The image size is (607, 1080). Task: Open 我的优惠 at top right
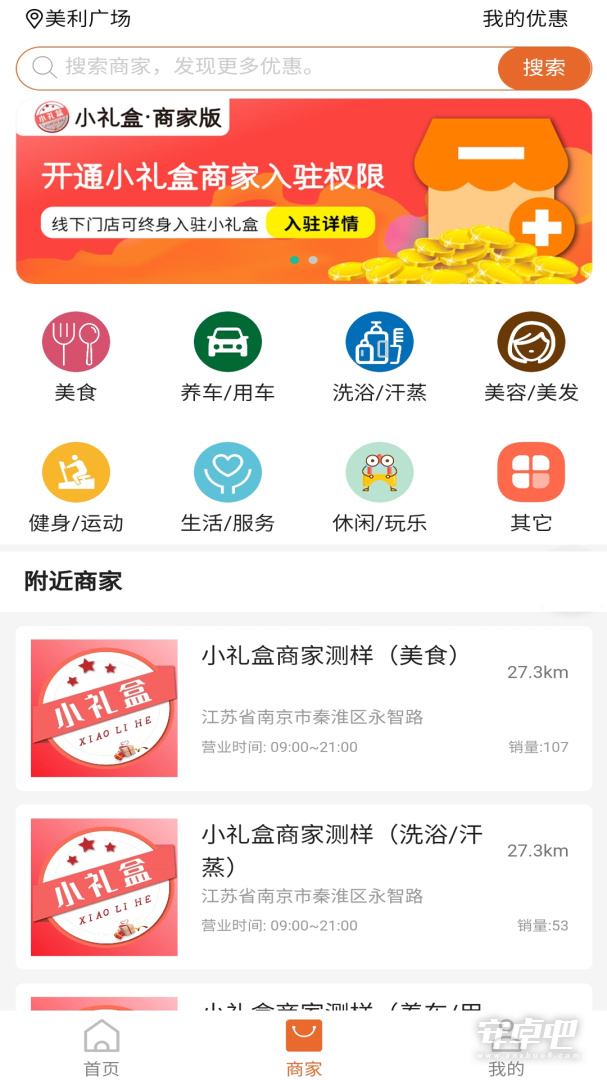click(525, 19)
